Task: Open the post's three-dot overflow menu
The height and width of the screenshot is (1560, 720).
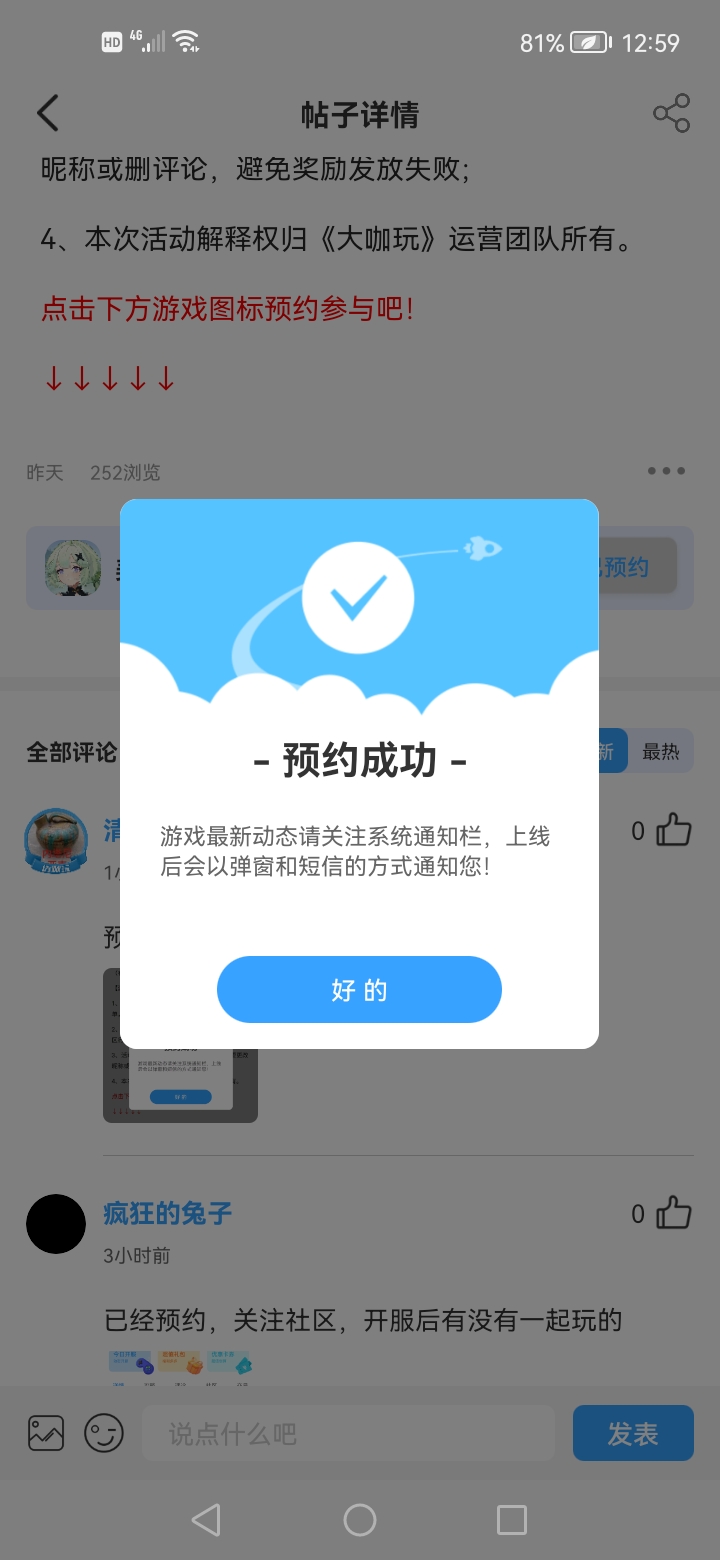Action: [x=666, y=471]
